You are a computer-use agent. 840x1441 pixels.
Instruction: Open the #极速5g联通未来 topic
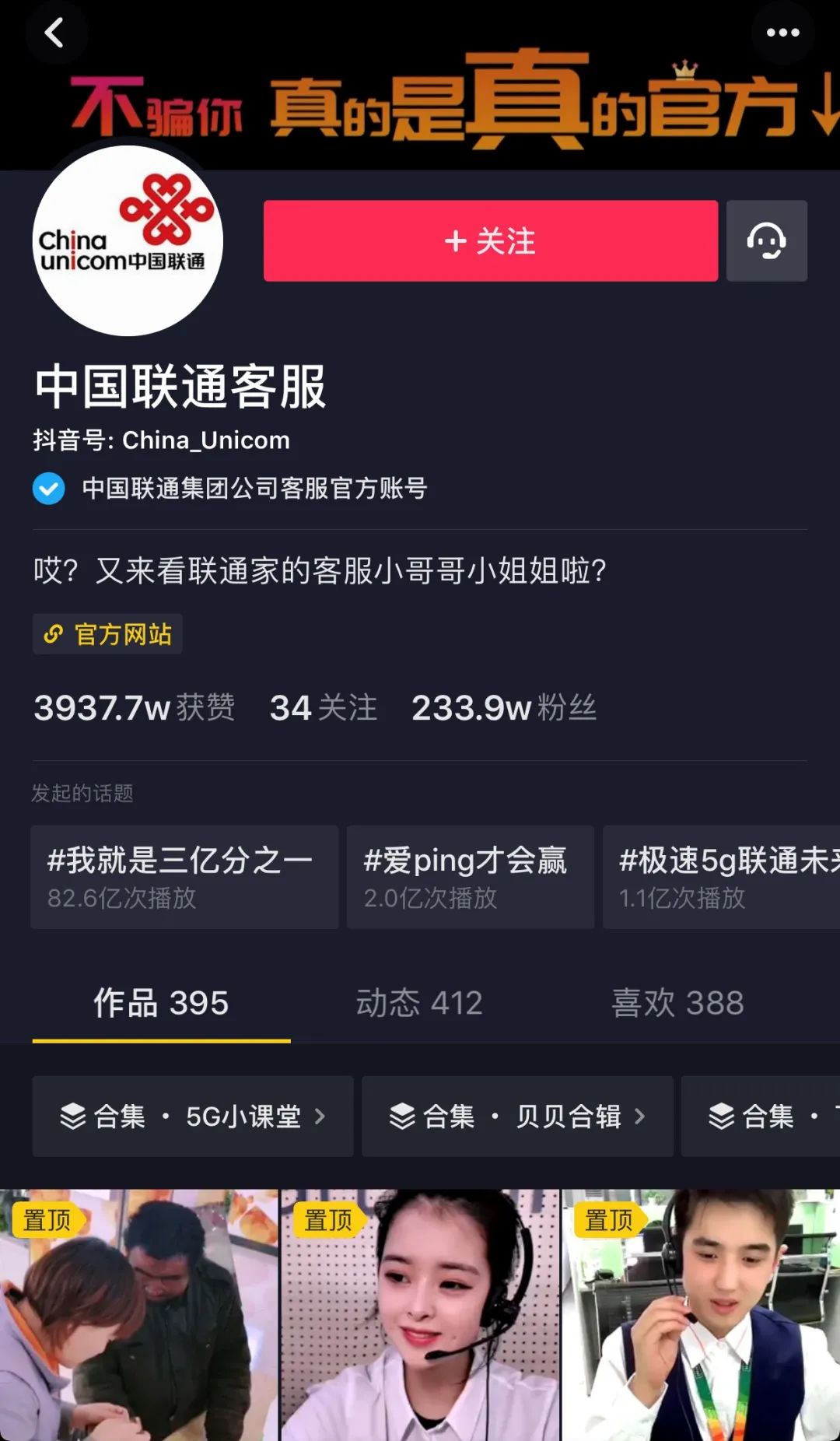pos(723,877)
